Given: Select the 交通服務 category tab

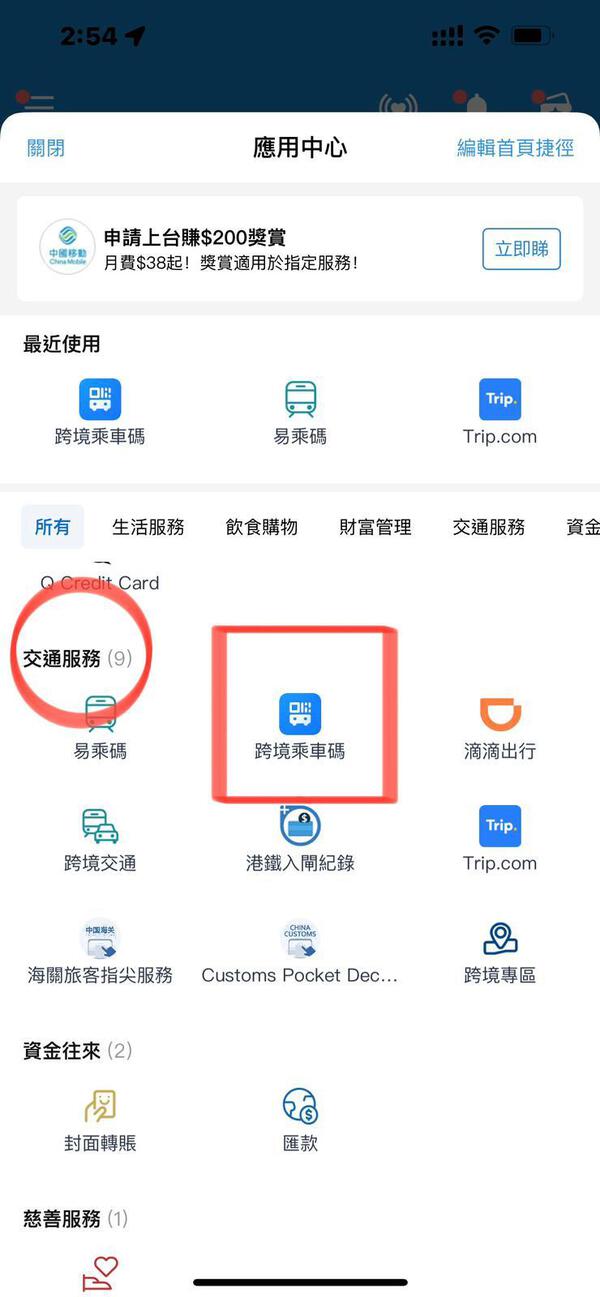Looking at the screenshot, I should coord(488,527).
